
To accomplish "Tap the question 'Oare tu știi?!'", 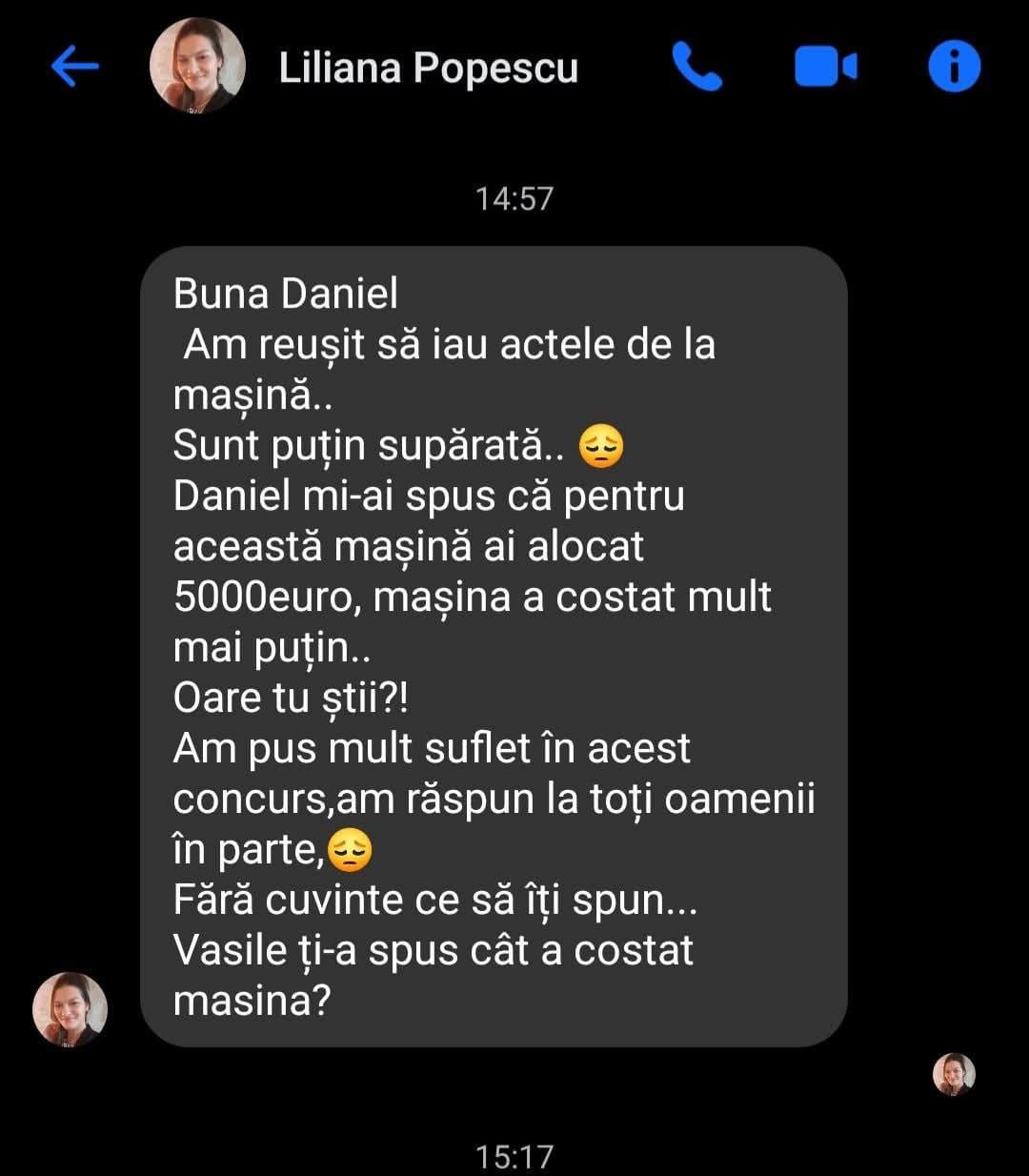I will 291,699.
